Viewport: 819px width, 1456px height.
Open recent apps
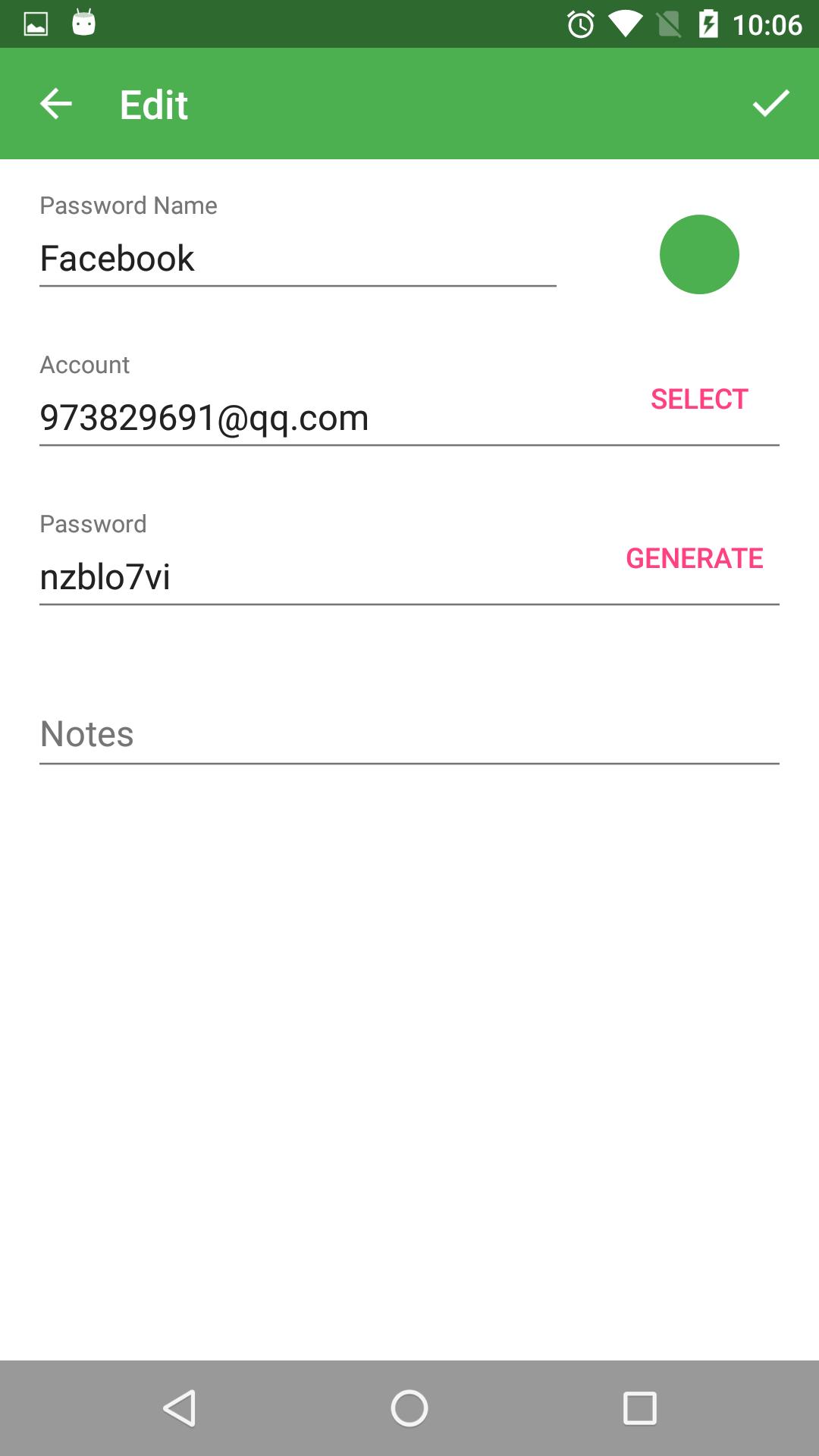point(639,1408)
